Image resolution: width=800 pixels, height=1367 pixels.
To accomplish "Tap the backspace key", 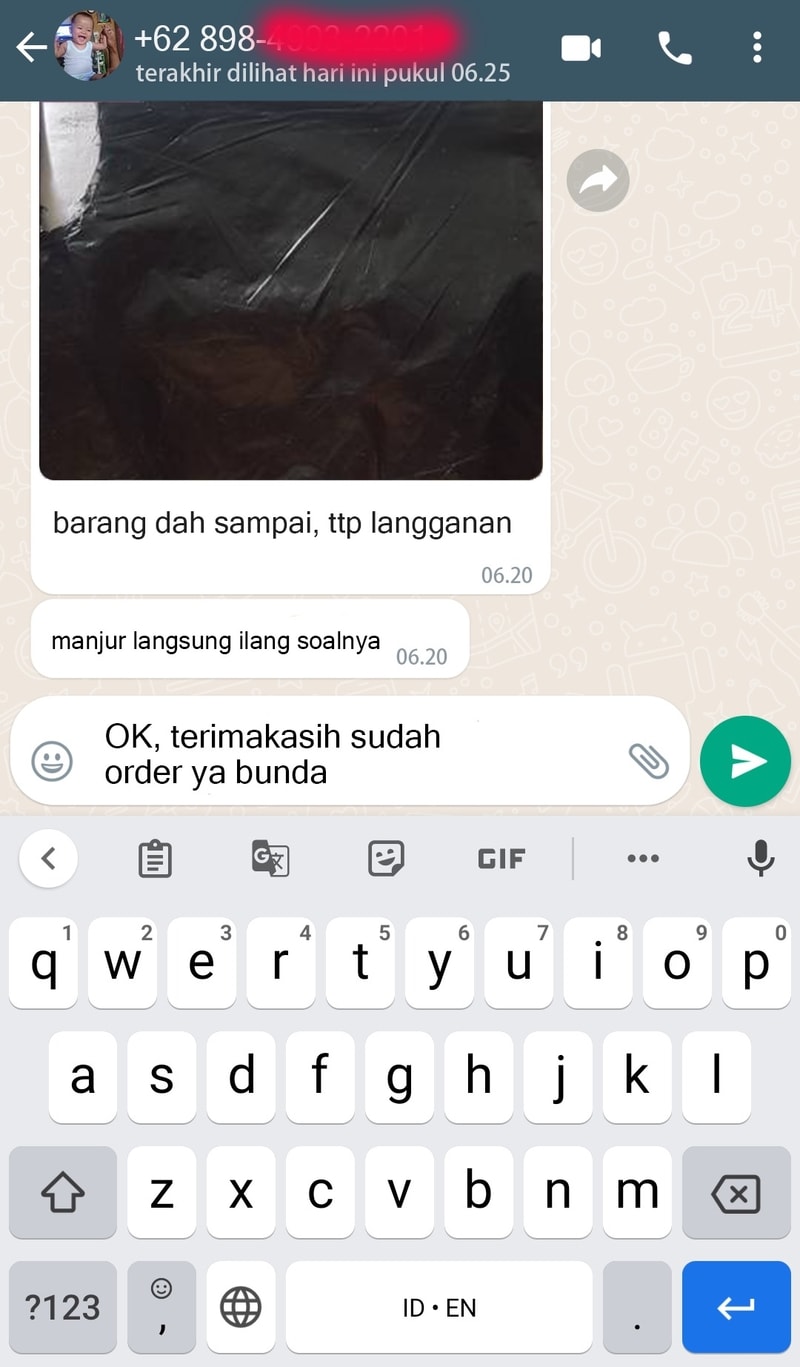I will click(x=736, y=1194).
